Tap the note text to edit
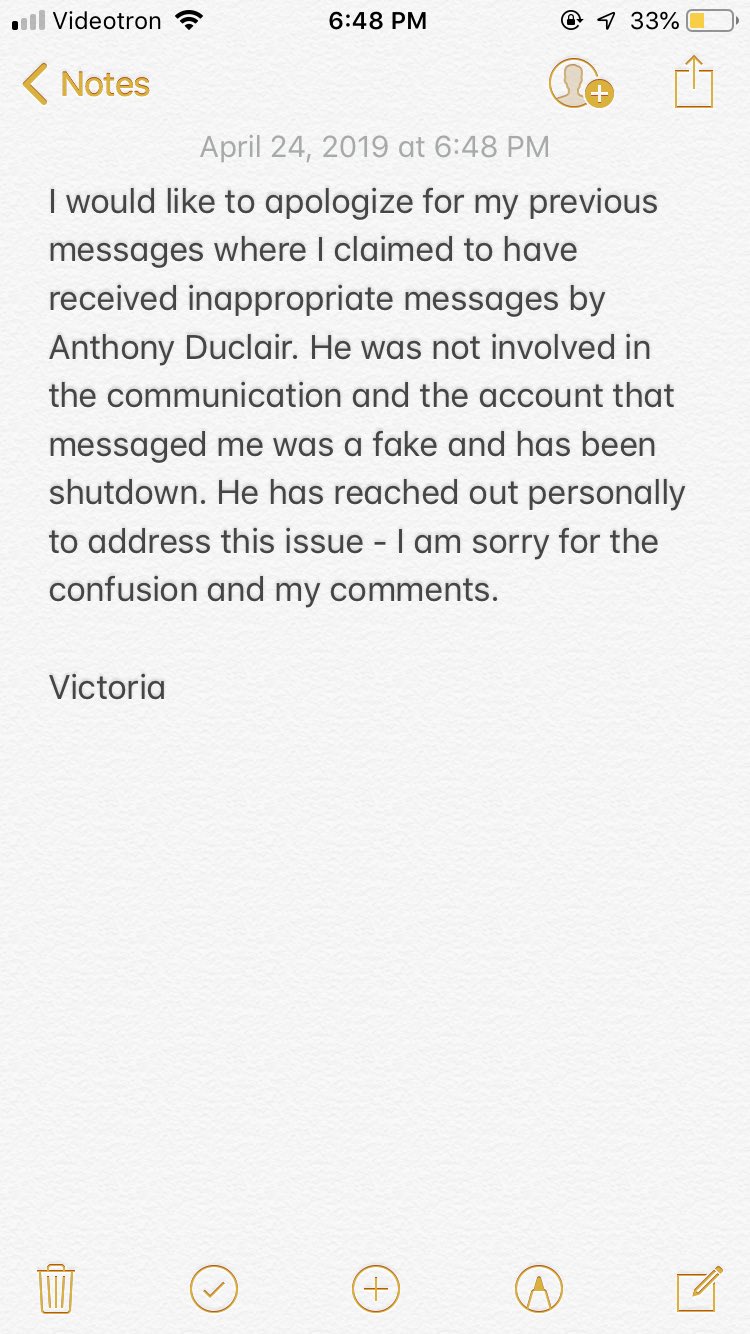Viewport: 750px width, 1334px height. pyautogui.click(x=368, y=395)
